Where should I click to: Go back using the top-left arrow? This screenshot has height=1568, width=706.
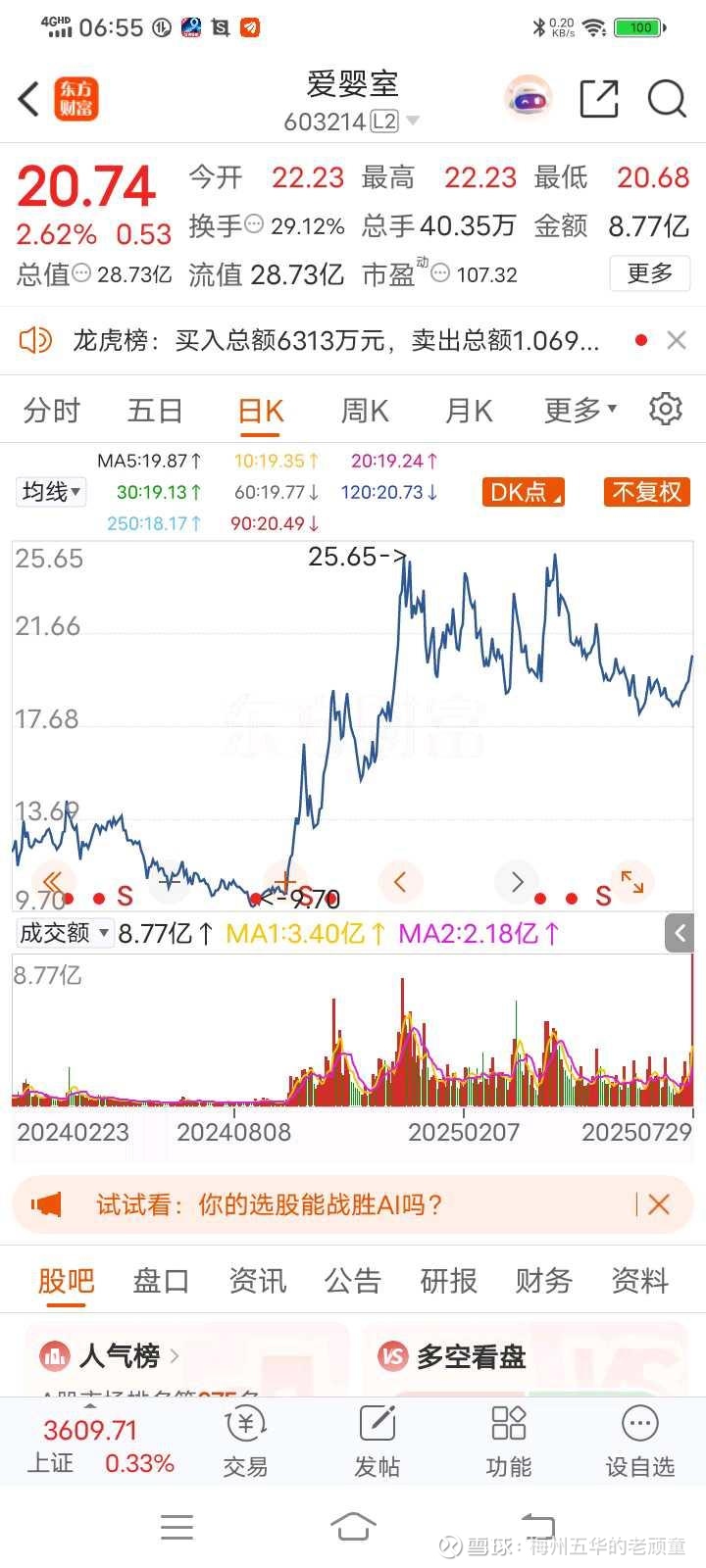pyautogui.click(x=28, y=99)
